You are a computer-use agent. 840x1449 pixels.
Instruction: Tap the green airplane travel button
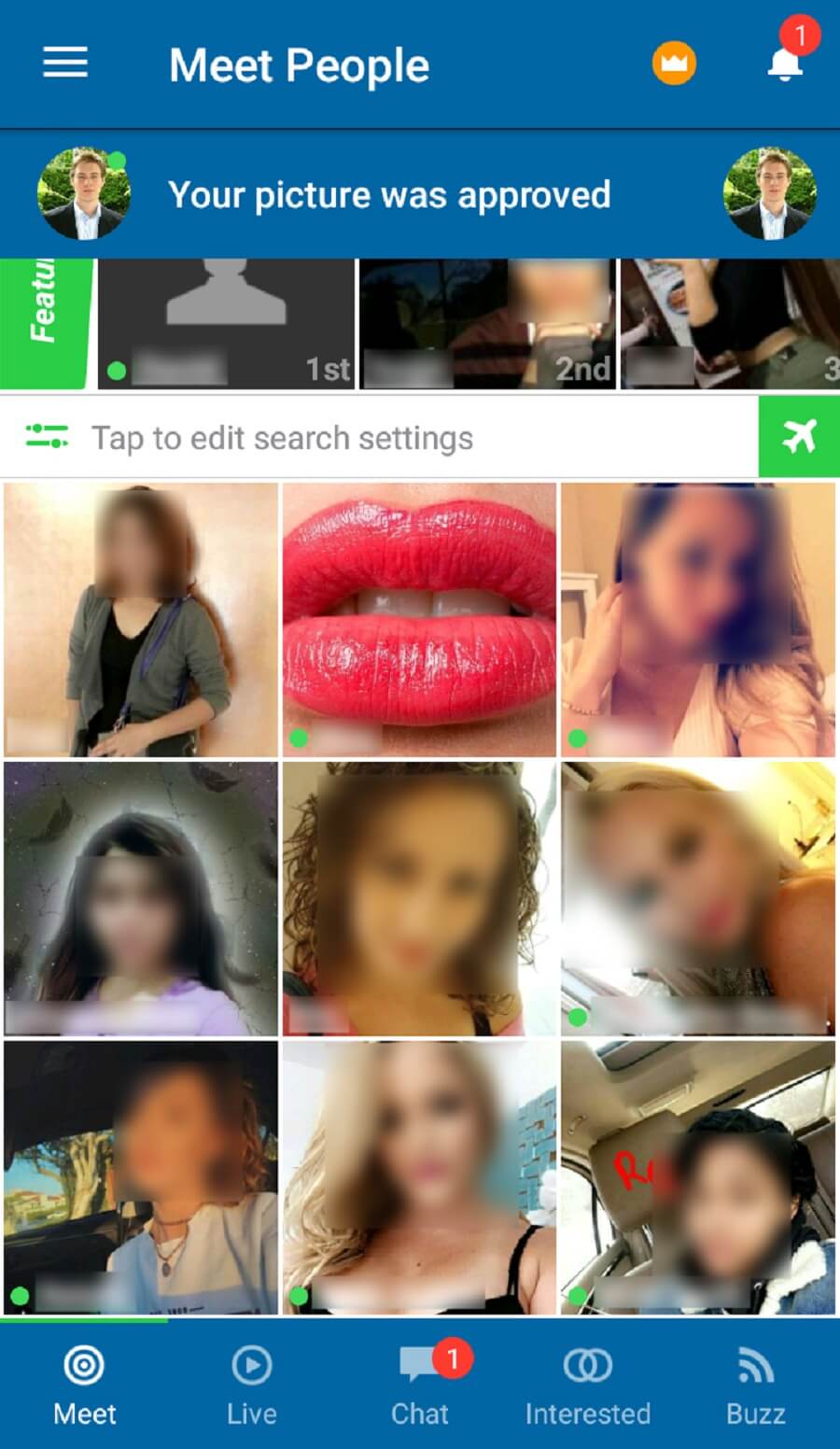pos(799,436)
